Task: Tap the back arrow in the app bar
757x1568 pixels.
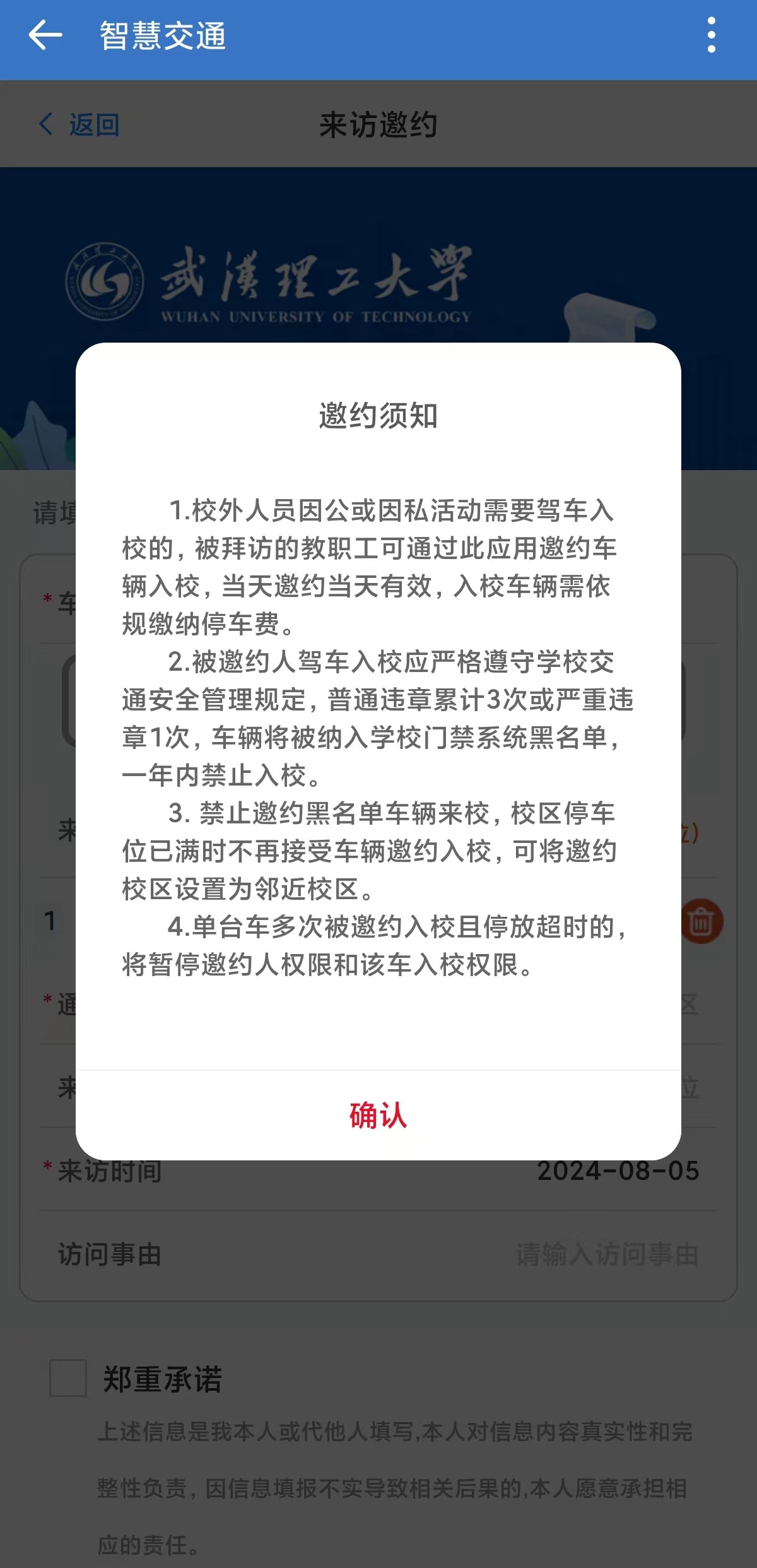Action: click(45, 35)
